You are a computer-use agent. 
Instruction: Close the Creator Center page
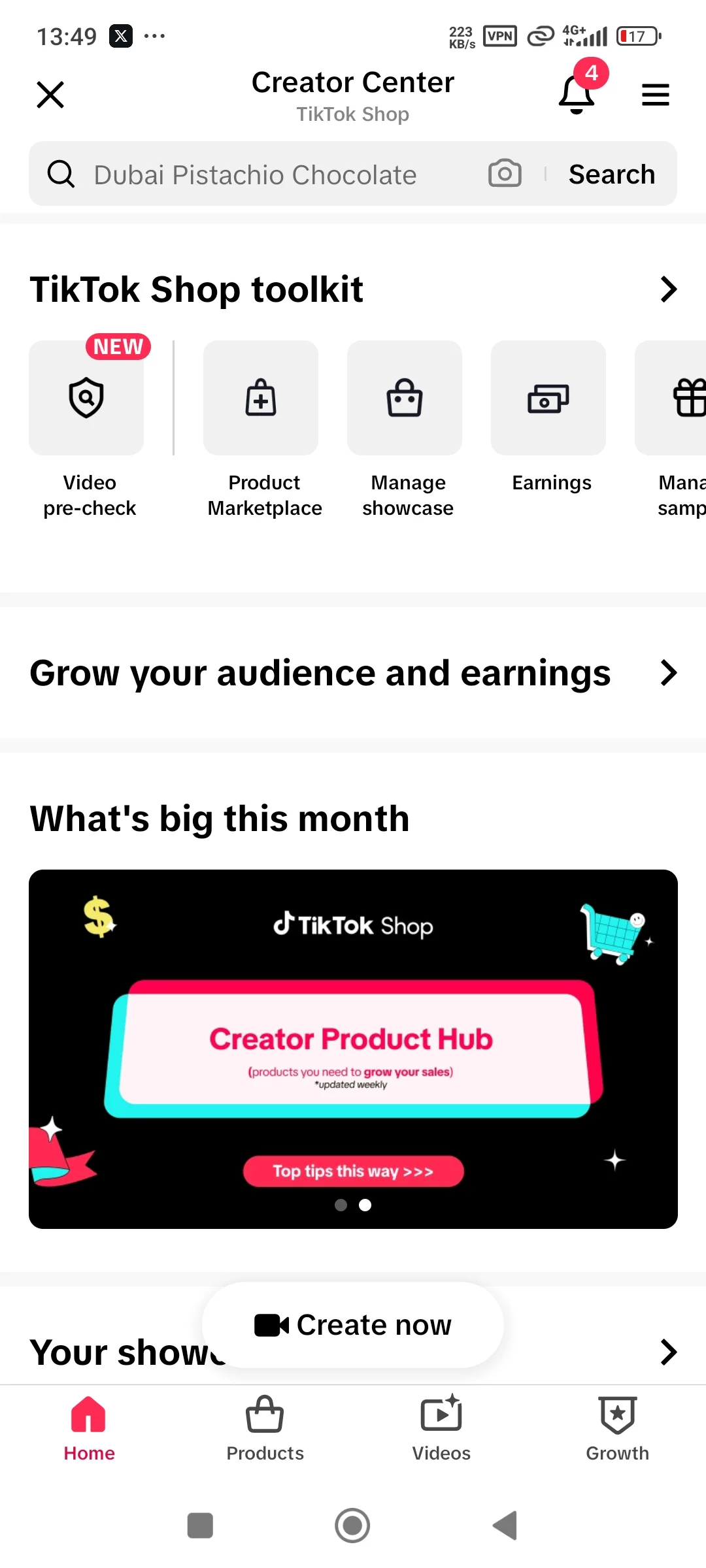click(50, 95)
